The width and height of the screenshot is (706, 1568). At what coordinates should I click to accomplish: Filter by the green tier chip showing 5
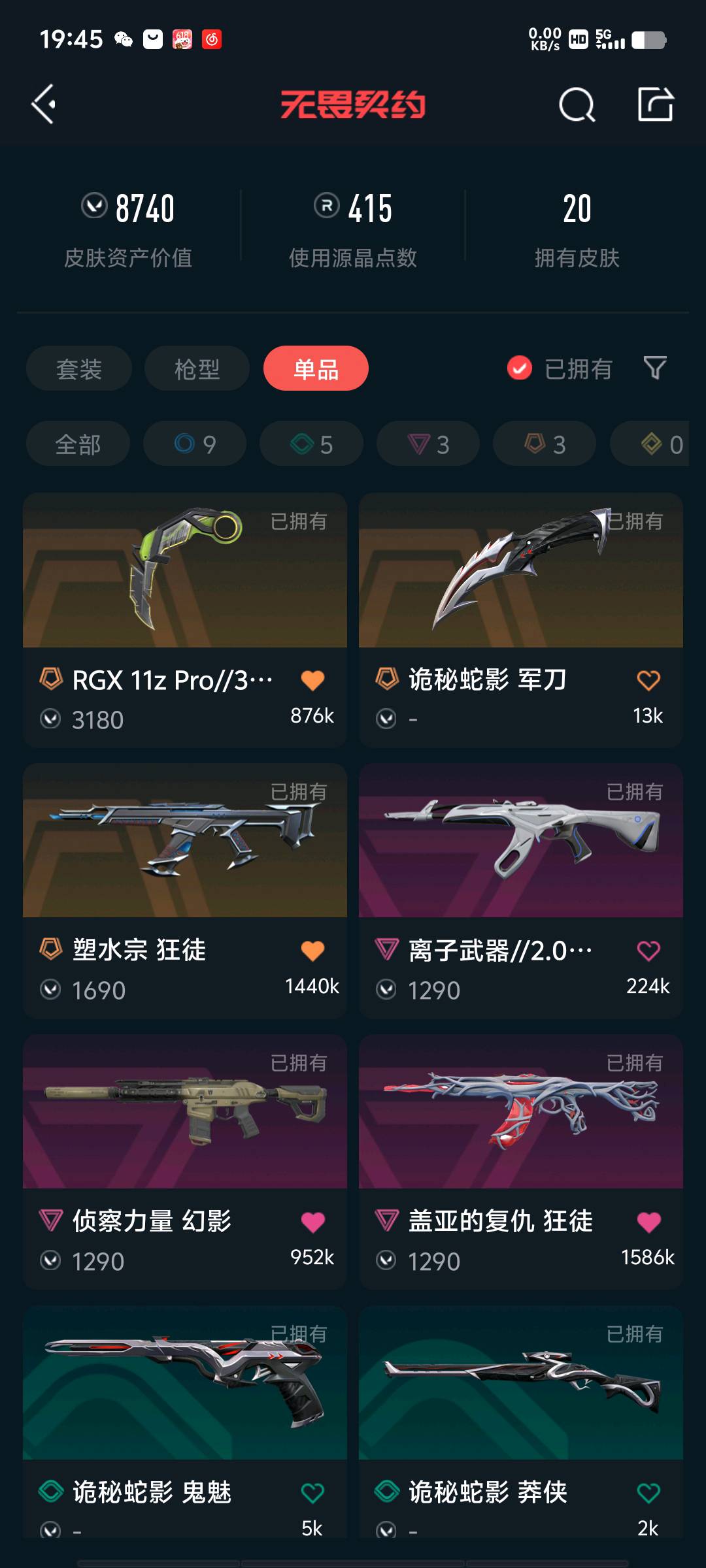tap(311, 444)
